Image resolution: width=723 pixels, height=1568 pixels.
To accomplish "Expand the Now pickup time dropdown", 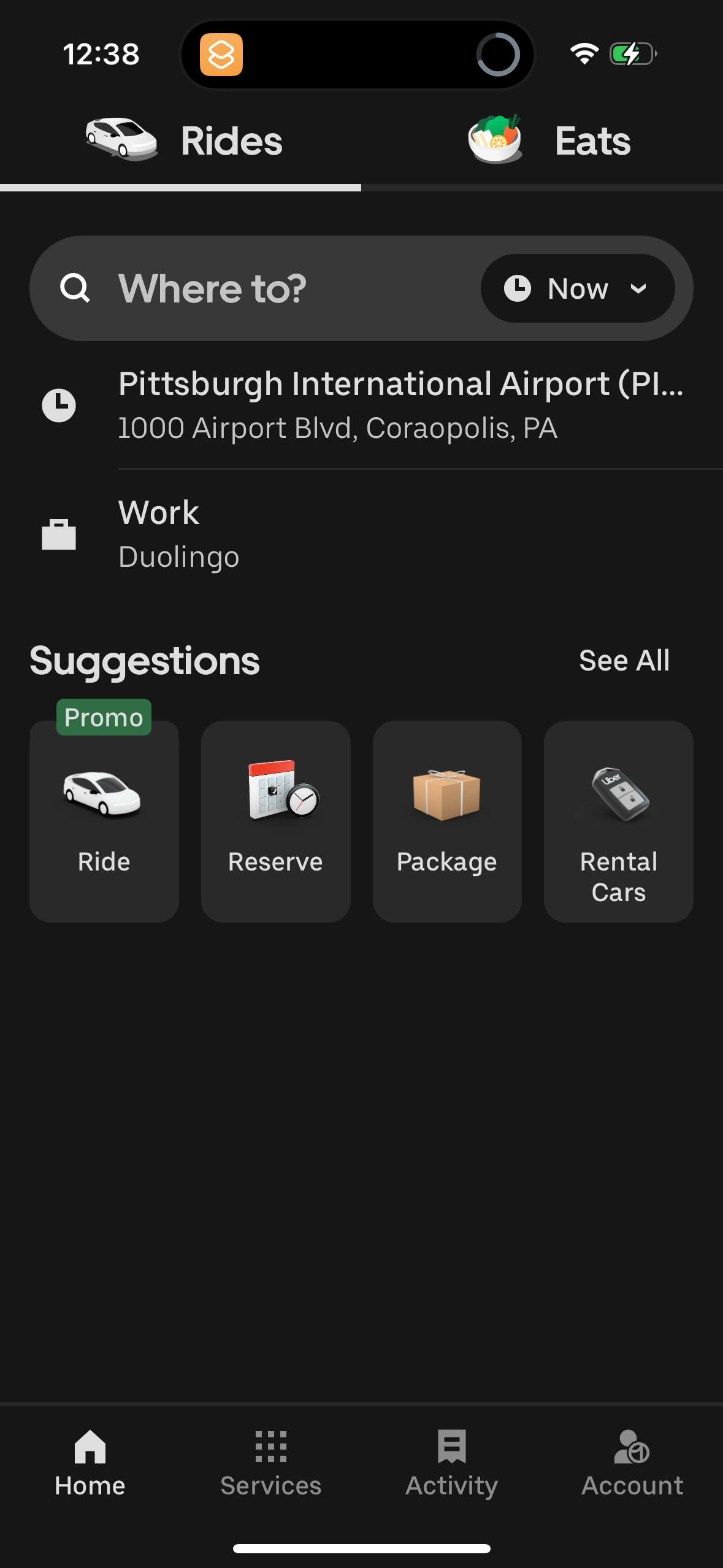I will click(577, 288).
